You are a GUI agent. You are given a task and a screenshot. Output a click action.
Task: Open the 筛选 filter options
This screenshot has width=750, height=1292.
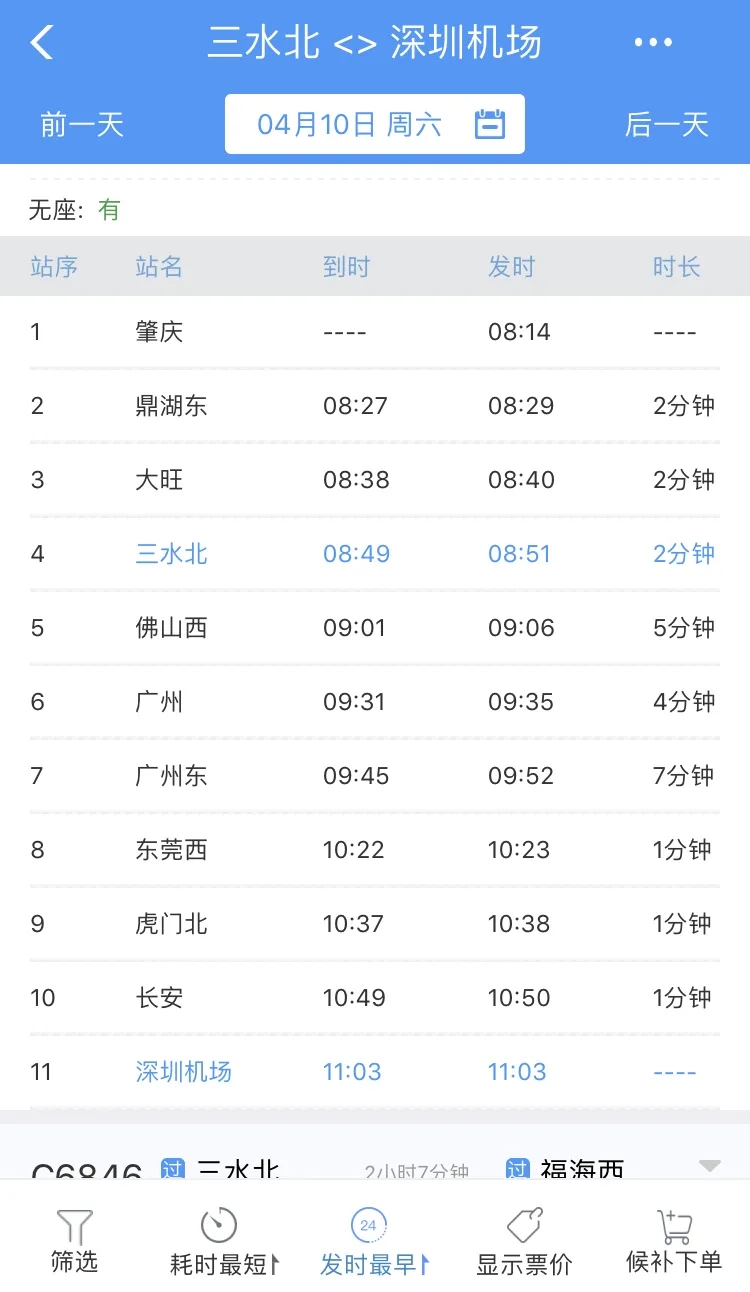(x=74, y=1241)
